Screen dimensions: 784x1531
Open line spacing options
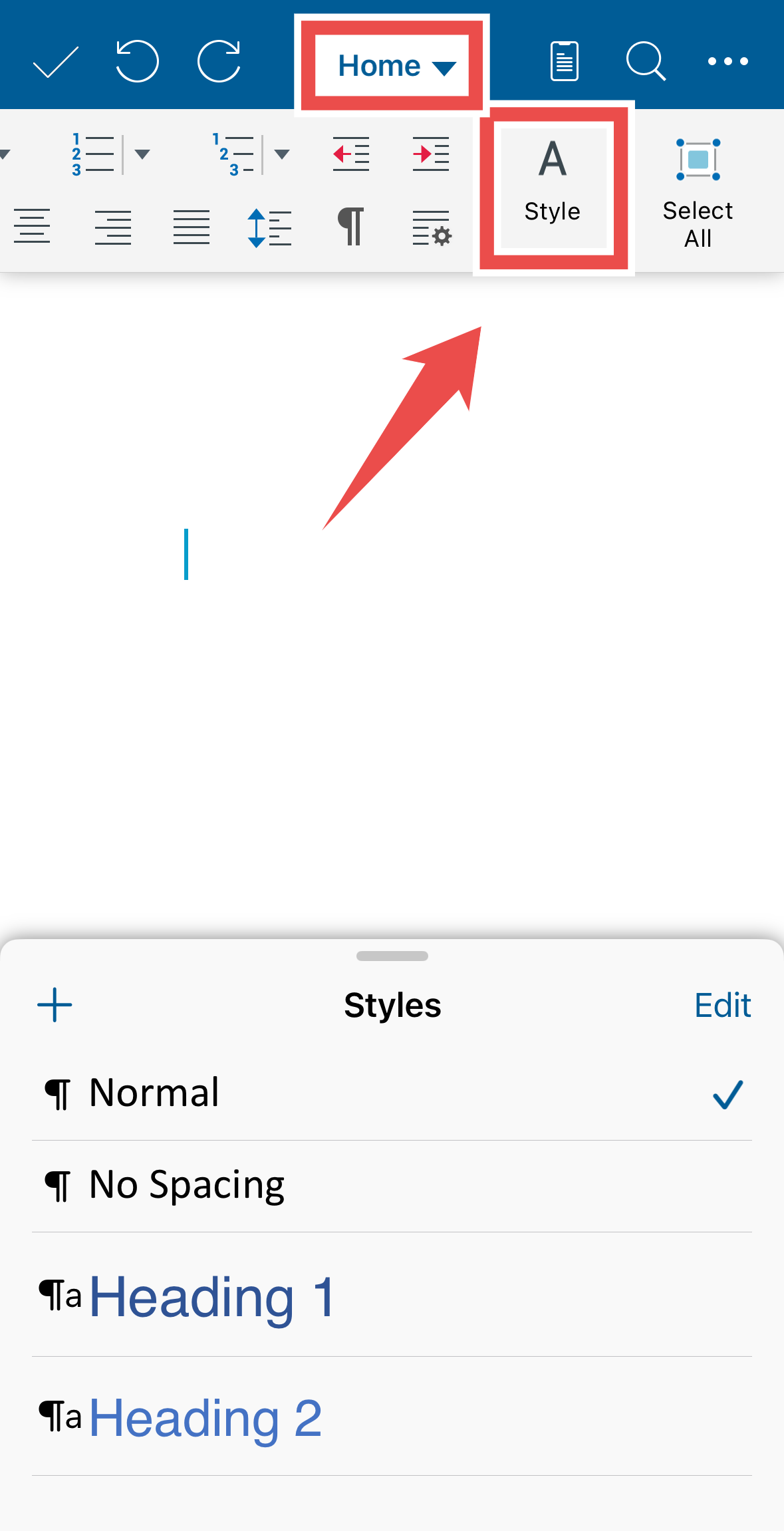coord(269,227)
